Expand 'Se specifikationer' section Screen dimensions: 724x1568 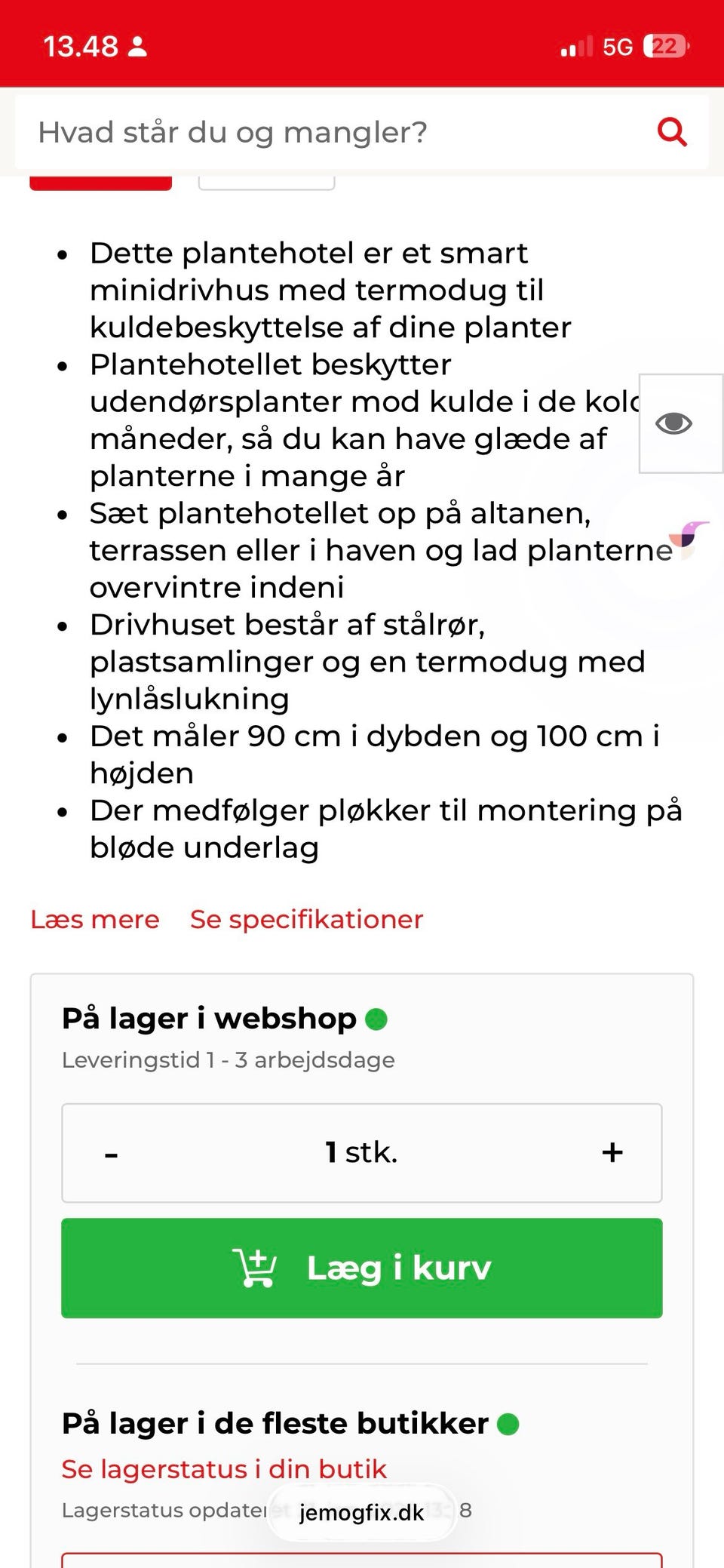click(x=305, y=919)
